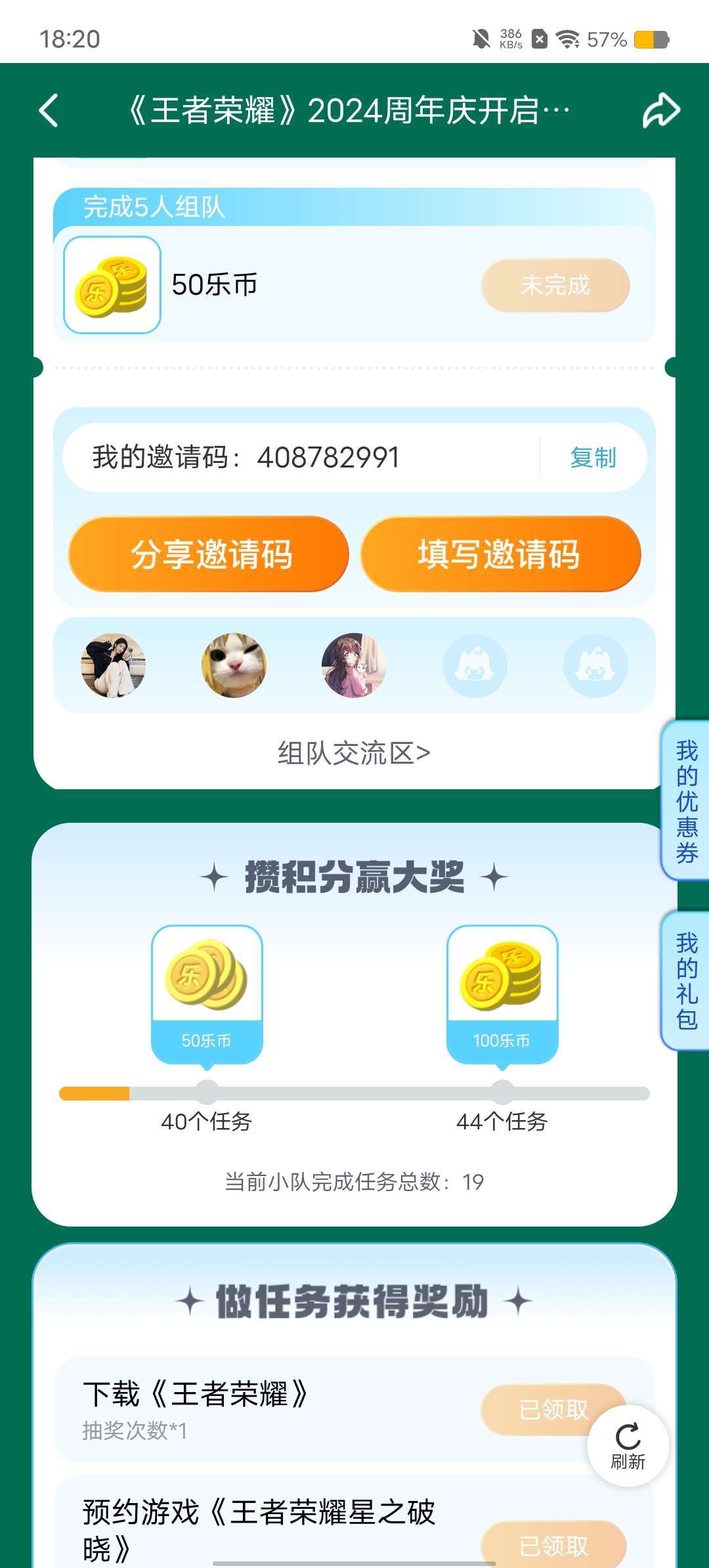Share this event page via the arrow icon
The image size is (709, 1568).
click(660, 110)
